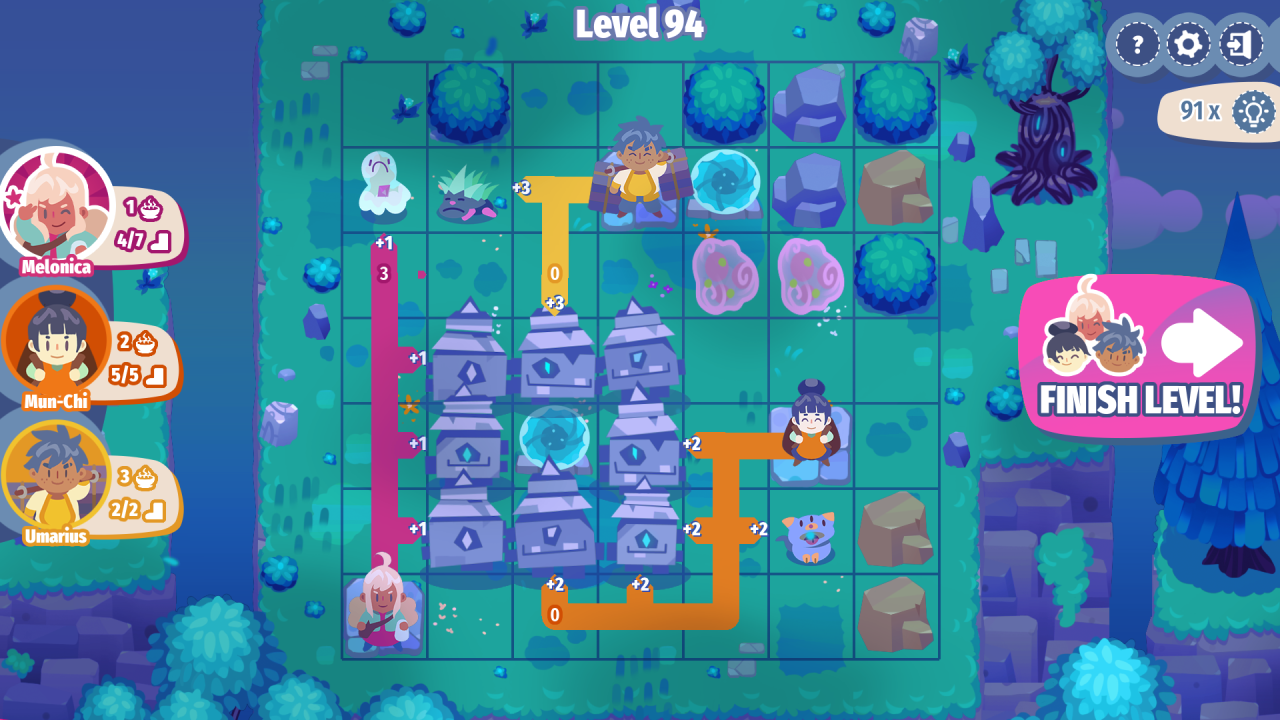The image size is (1280, 720).
Task: Select Mun-Chi's character portrait
Action: click(x=57, y=342)
